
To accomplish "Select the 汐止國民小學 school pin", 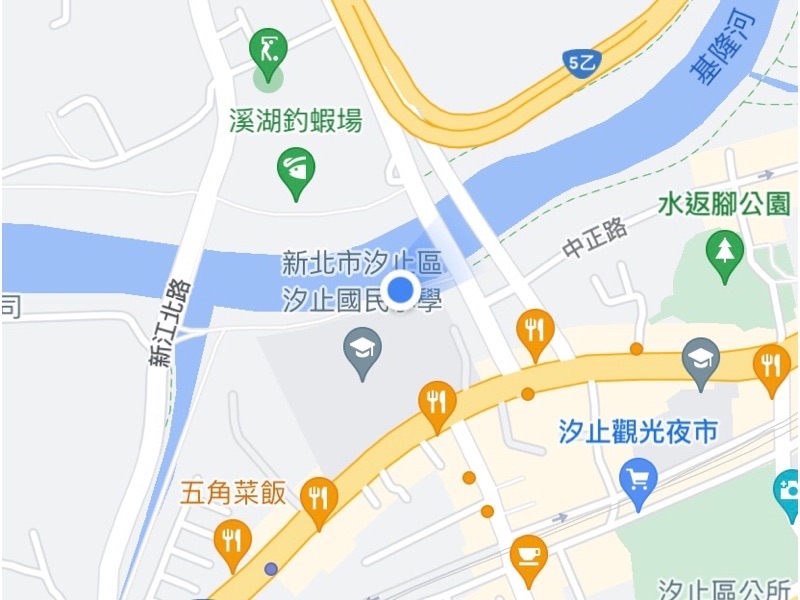I will point(362,351).
